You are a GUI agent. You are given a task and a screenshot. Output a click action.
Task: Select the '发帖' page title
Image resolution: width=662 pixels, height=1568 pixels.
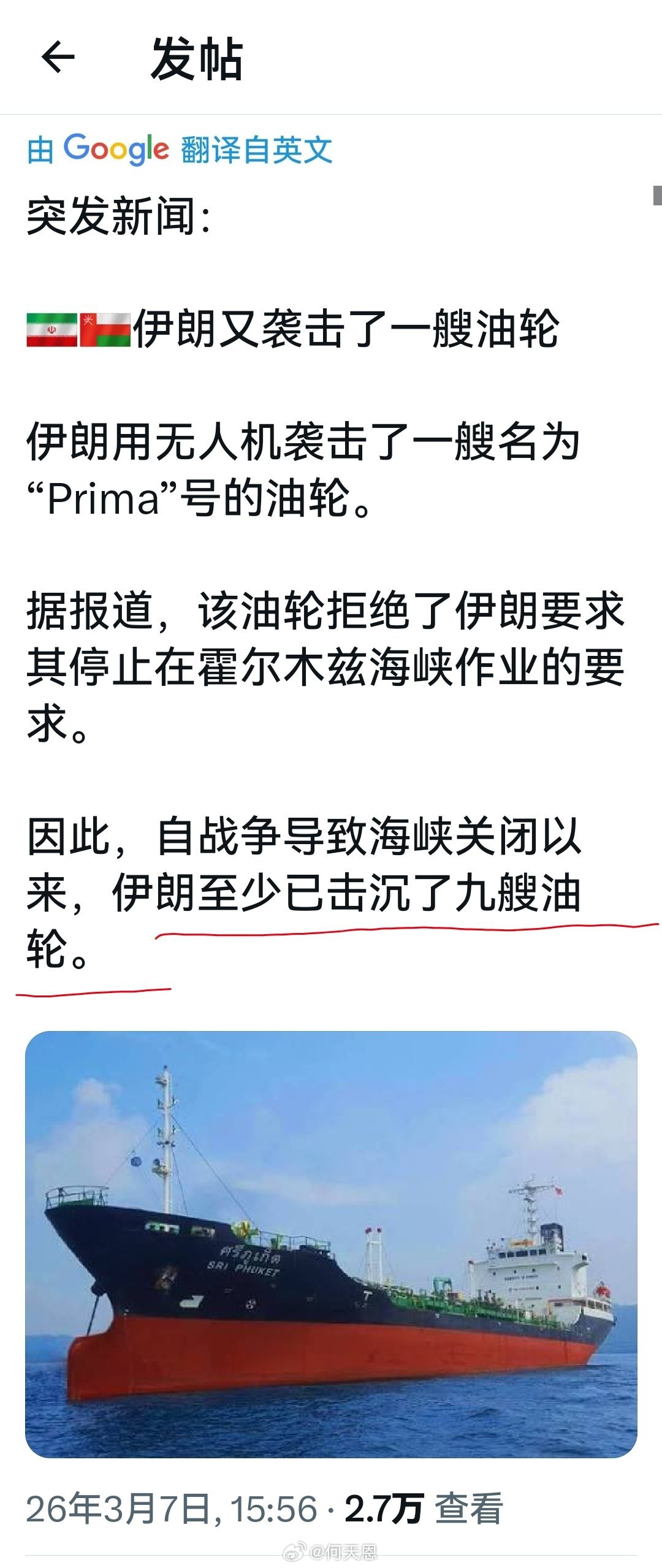[197, 59]
